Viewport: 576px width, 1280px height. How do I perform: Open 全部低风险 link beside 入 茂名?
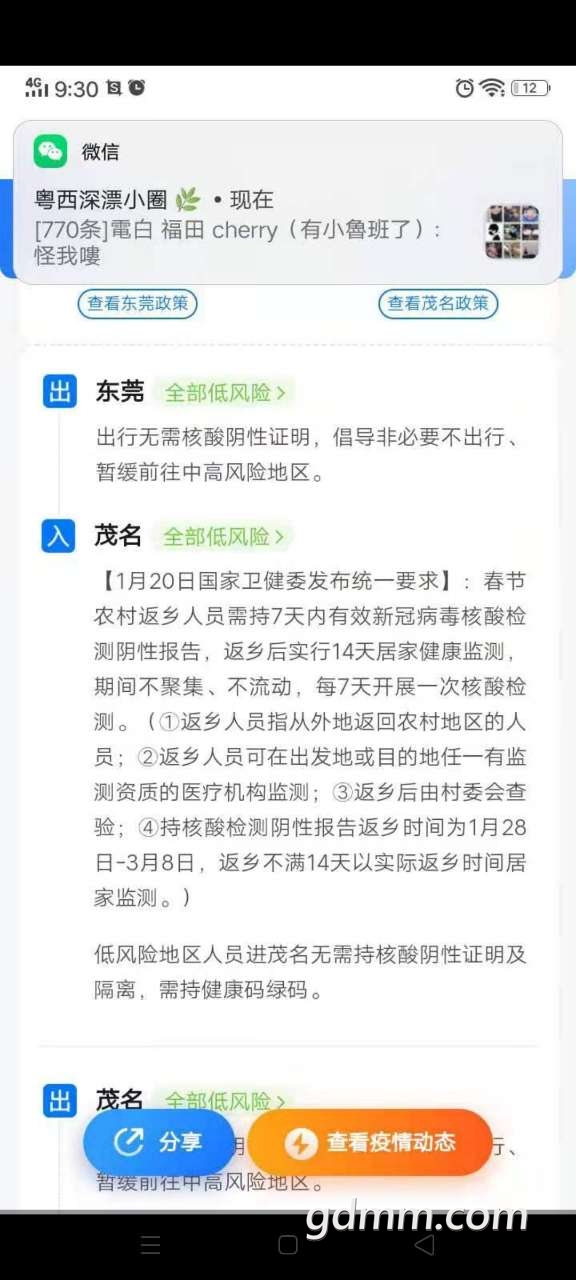224,537
